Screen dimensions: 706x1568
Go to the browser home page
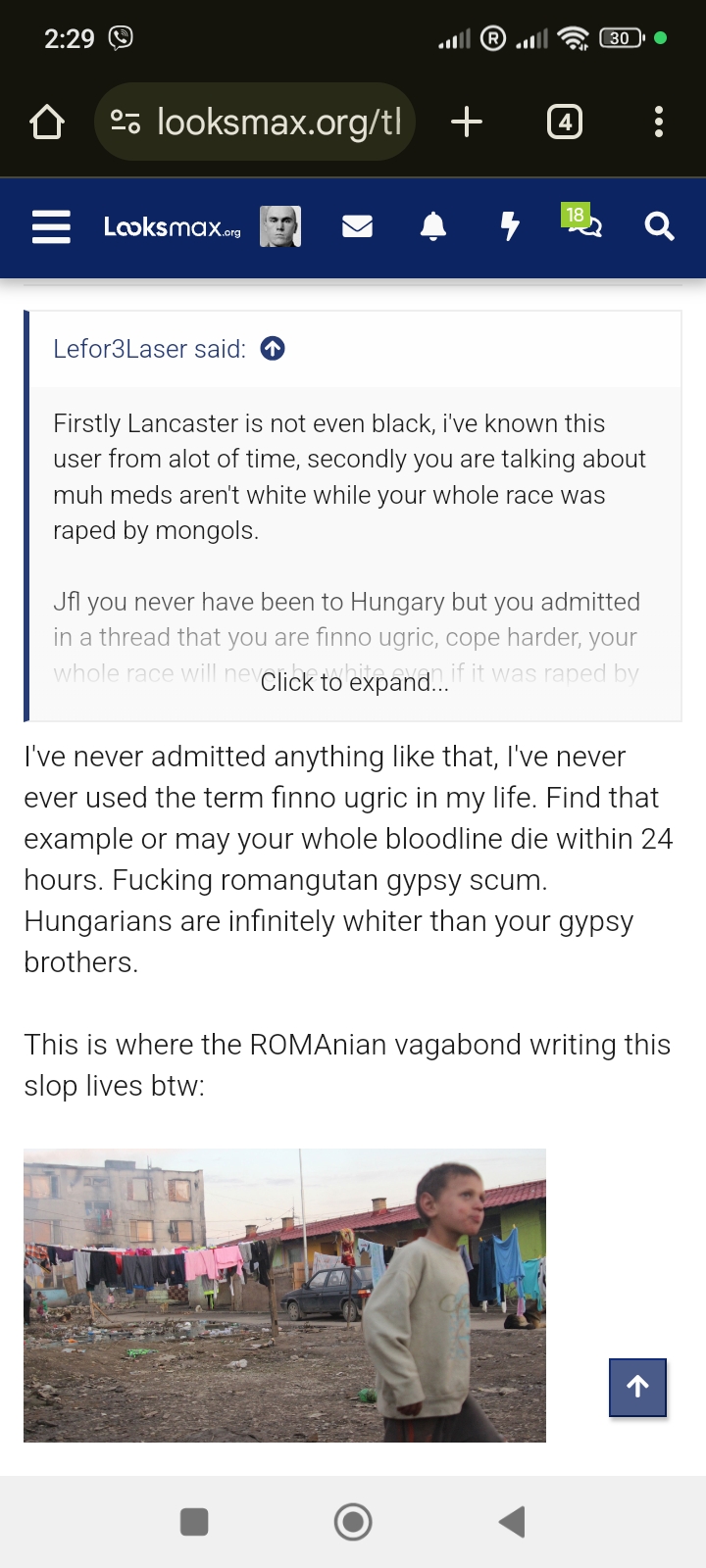tap(46, 122)
